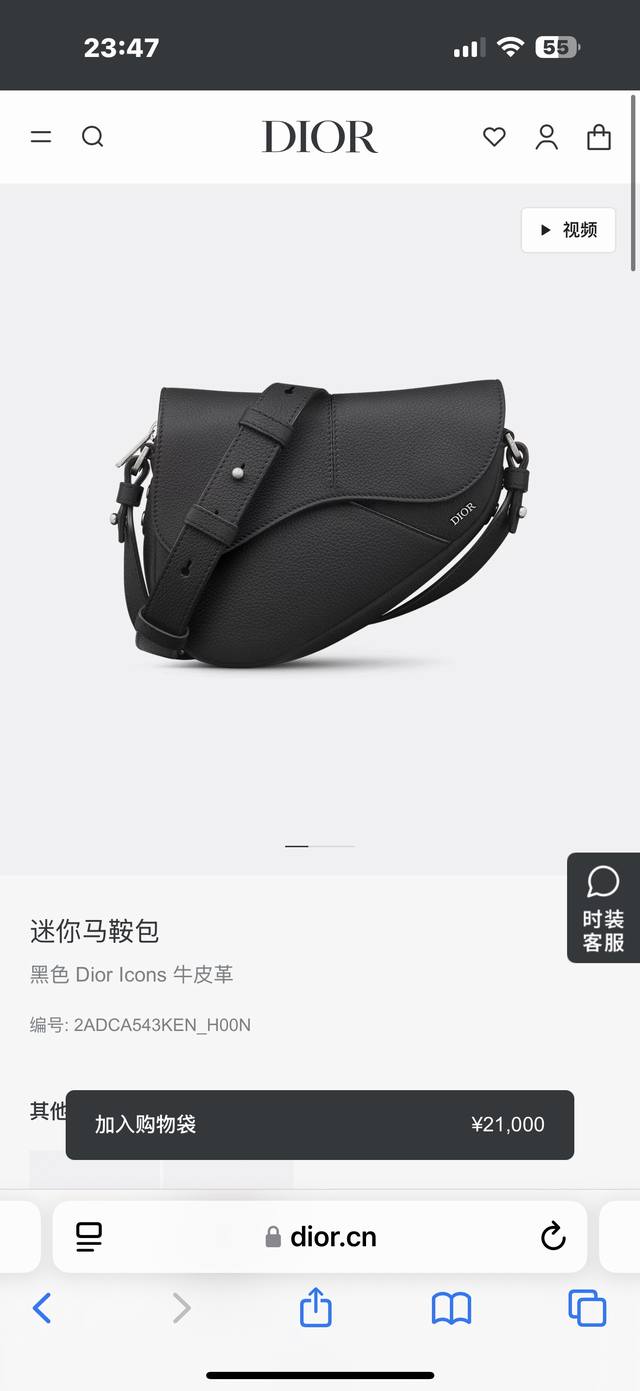Go back in Safari
640x1391 pixels.
point(42,1307)
